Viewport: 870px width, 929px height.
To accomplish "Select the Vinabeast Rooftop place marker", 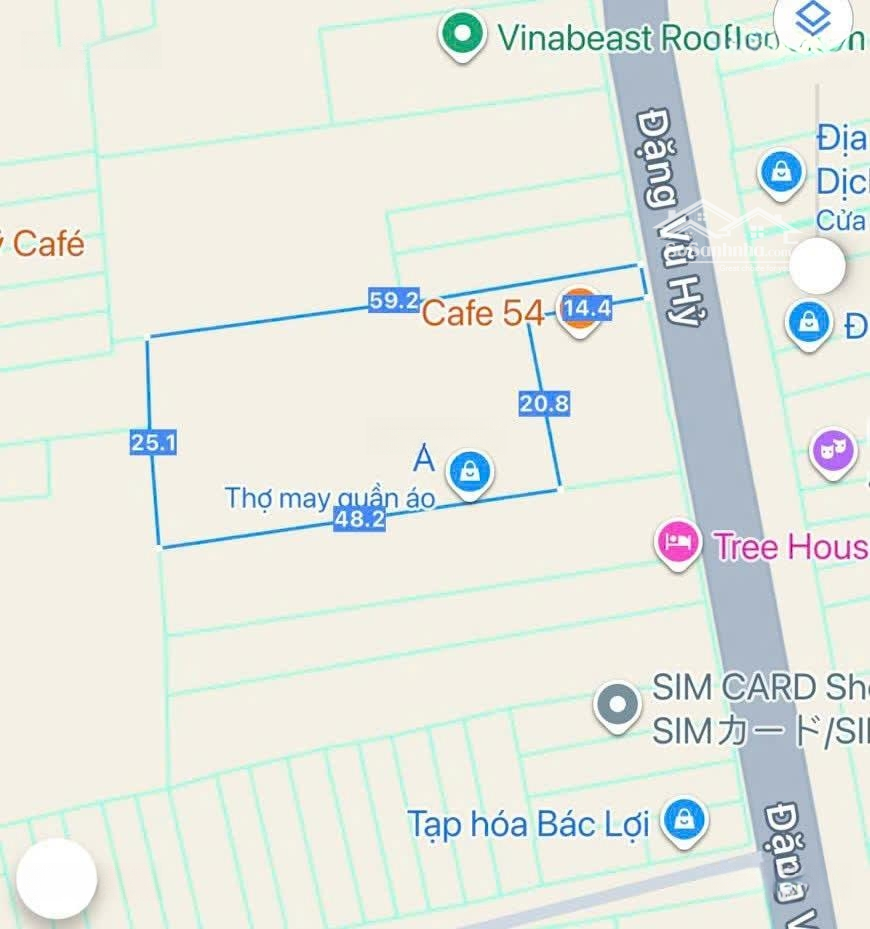I will (461, 36).
